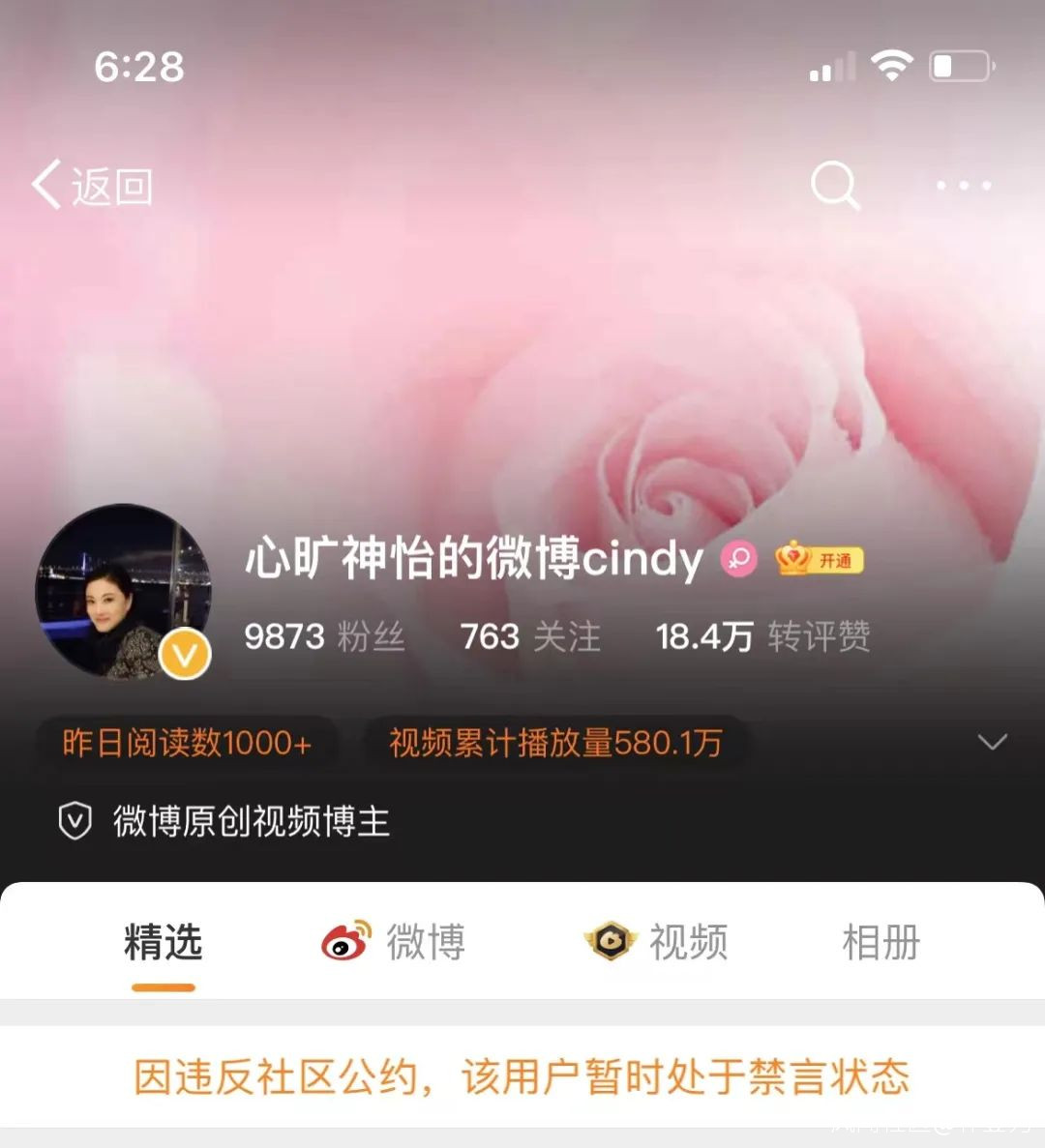Screen dimensions: 1045x1148
Task: Open 微博原创视频博主 verification info
Action: (x=224, y=821)
